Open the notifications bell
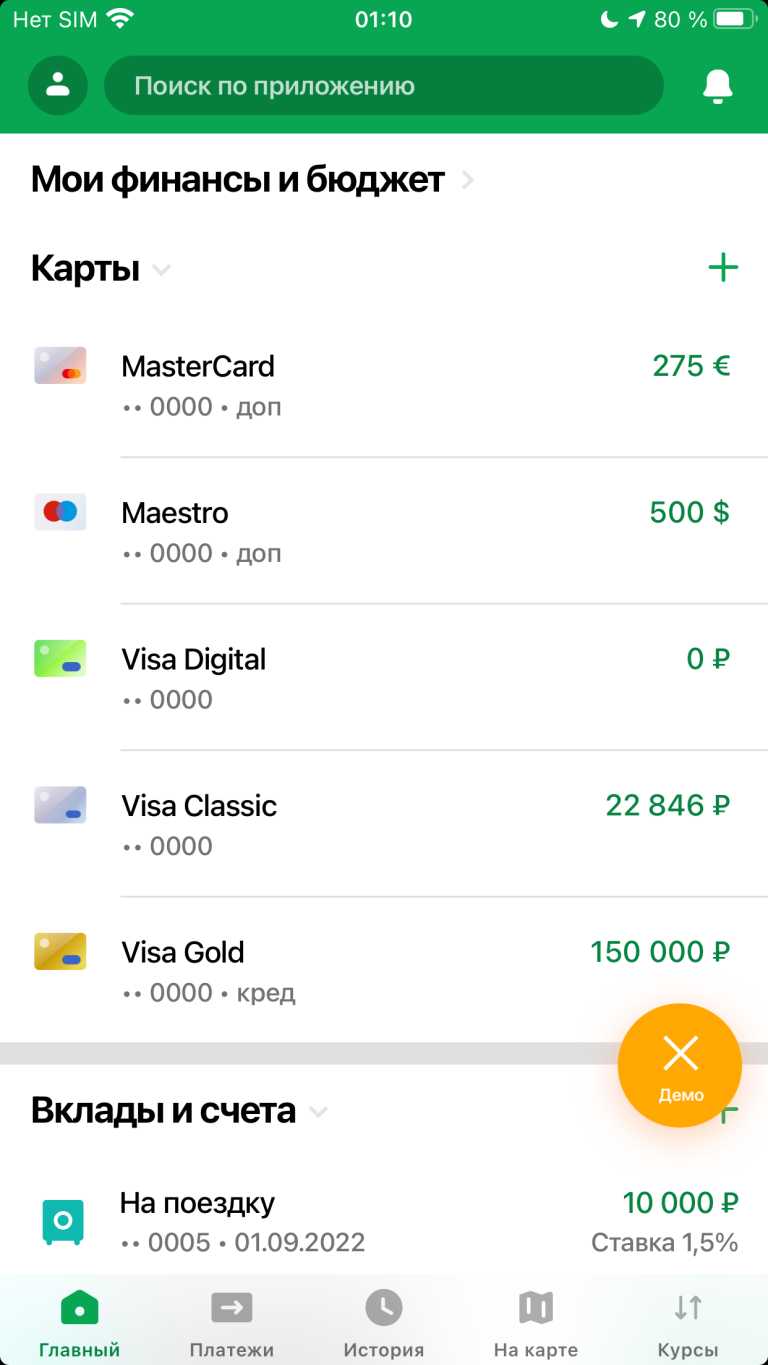Viewport: 768px width, 1365px height. (x=717, y=86)
